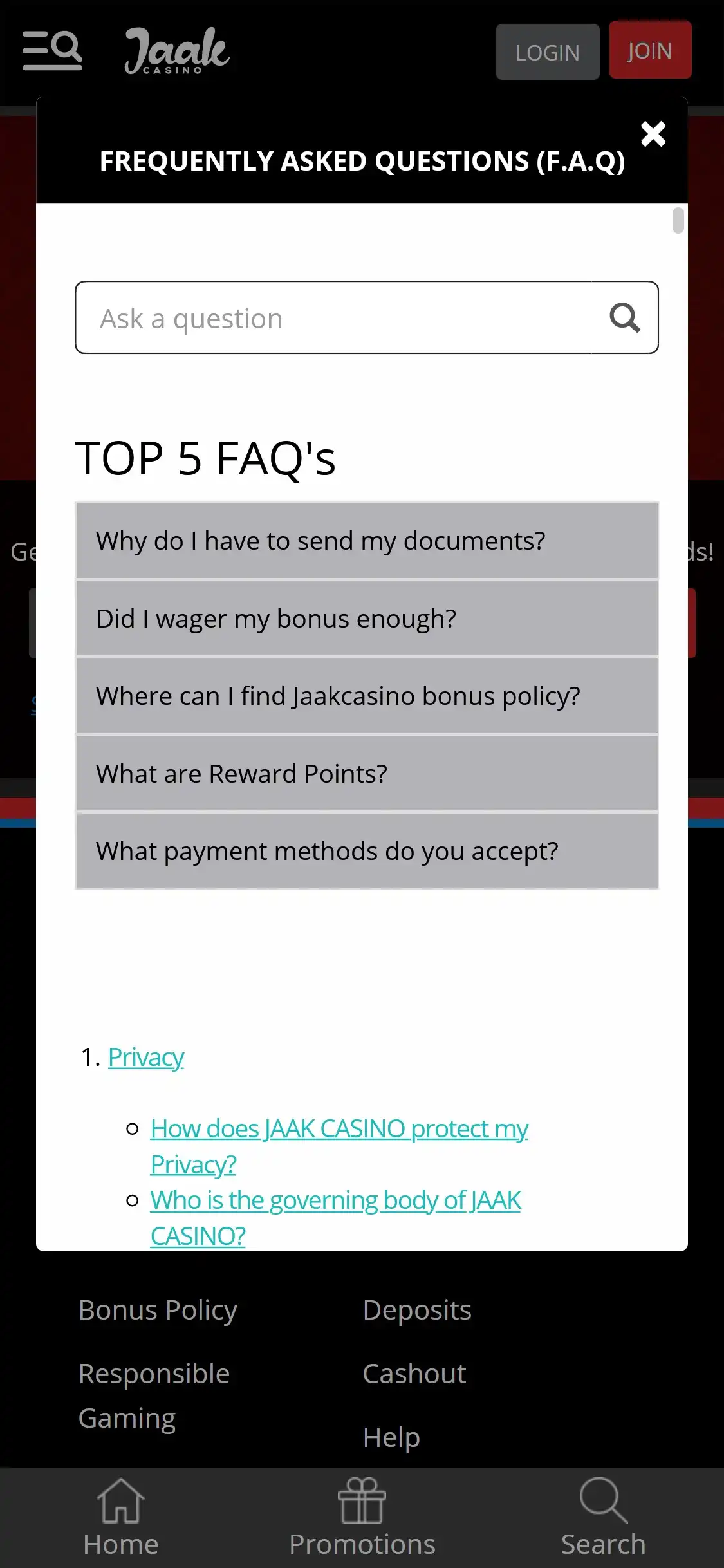The image size is (724, 1568).
Task: Open the Cashout footer link
Action: pos(414,1374)
